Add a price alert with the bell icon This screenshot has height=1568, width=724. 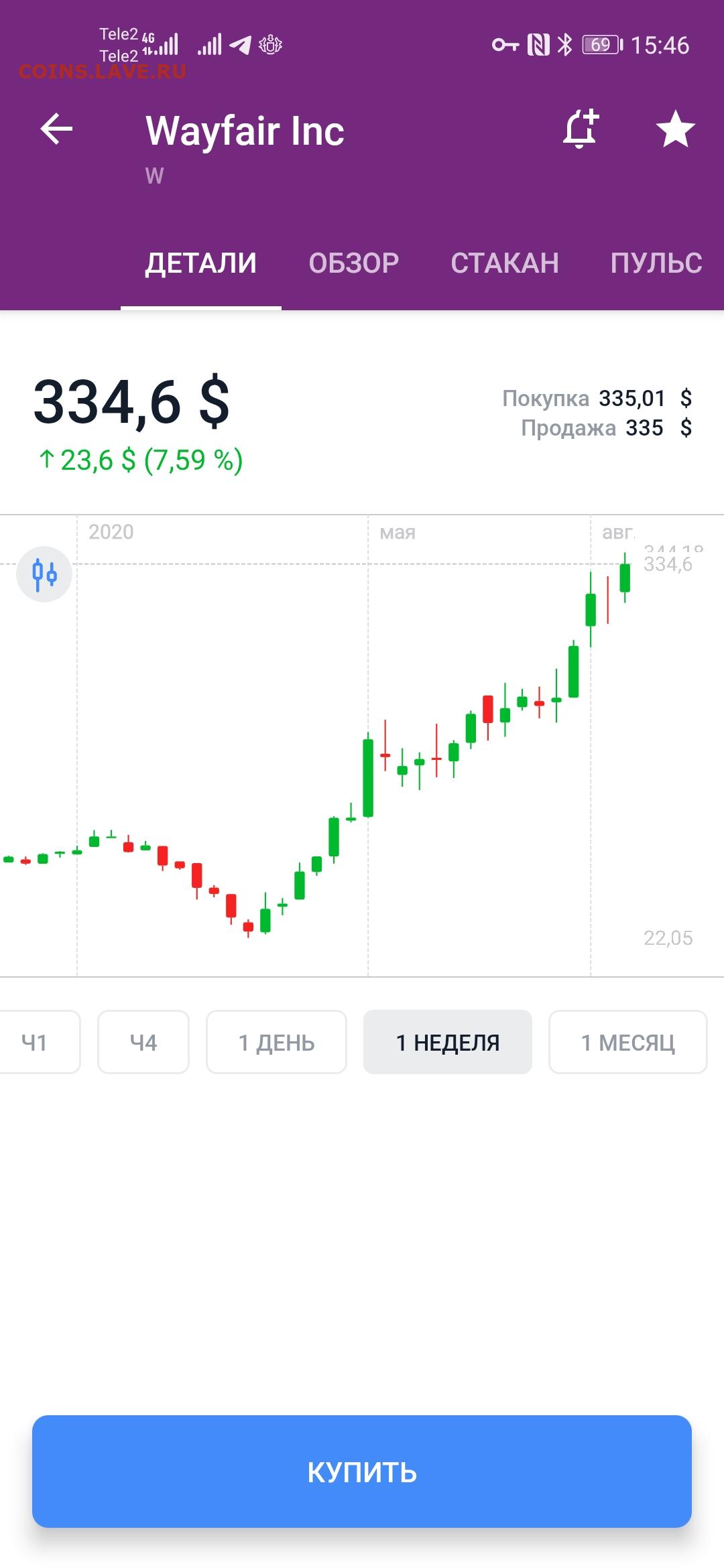click(x=581, y=128)
